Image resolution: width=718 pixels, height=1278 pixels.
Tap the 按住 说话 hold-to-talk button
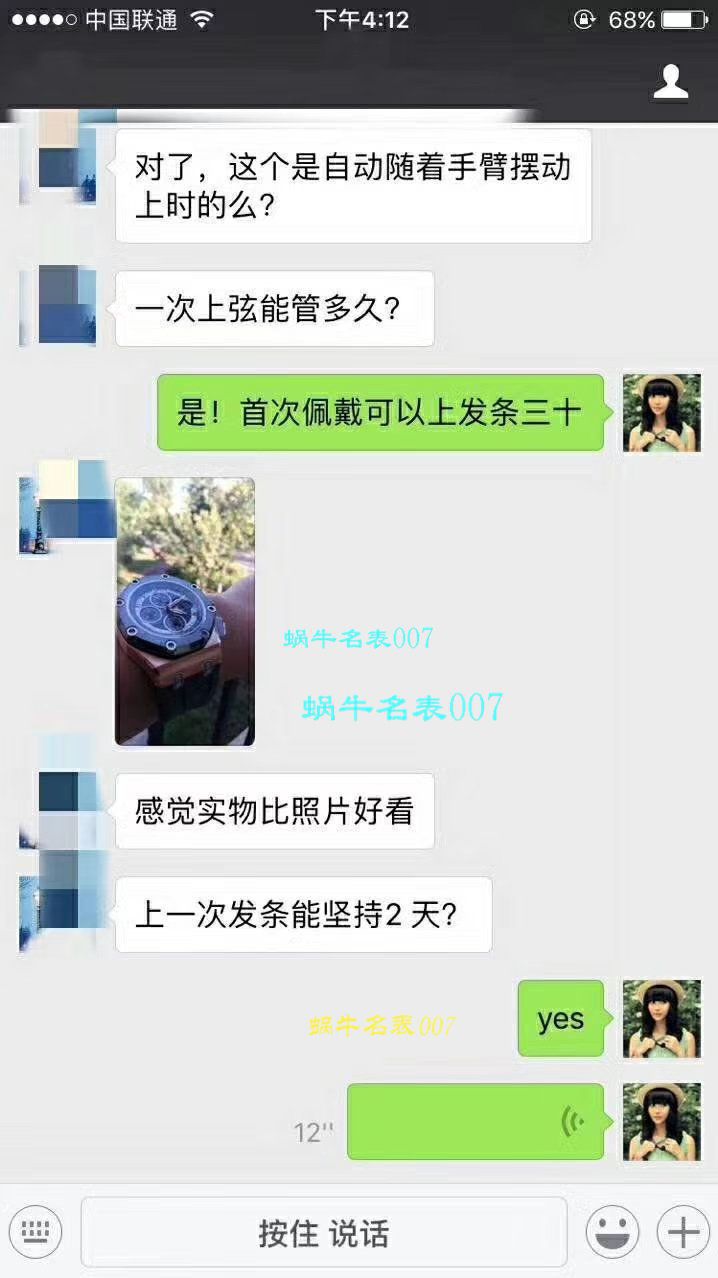point(323,1232)
